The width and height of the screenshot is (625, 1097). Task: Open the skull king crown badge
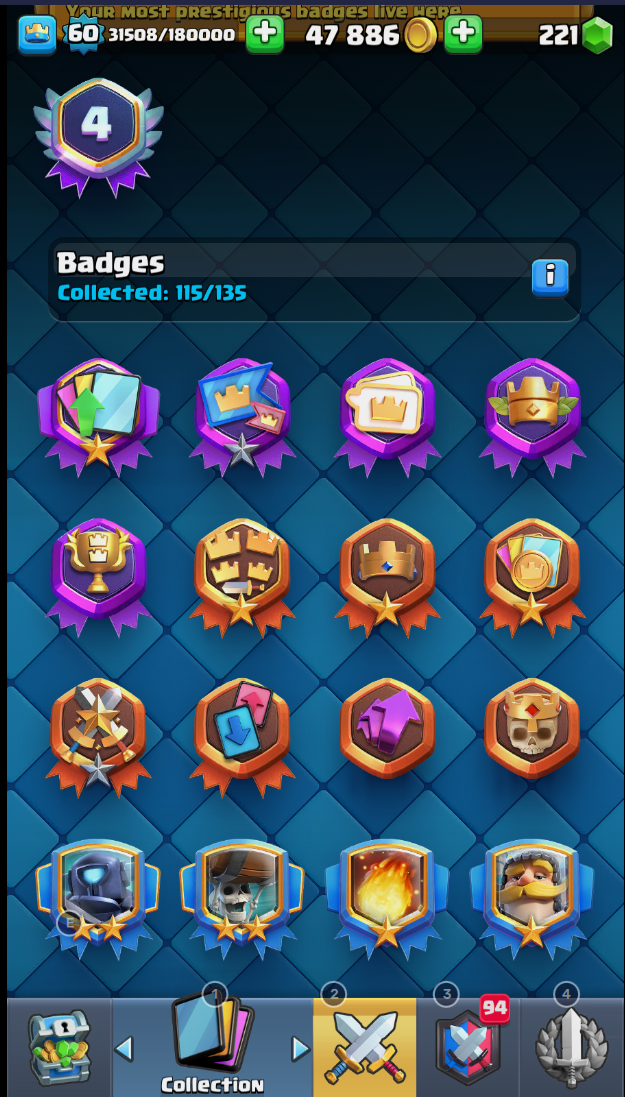(x=532, y=729)
